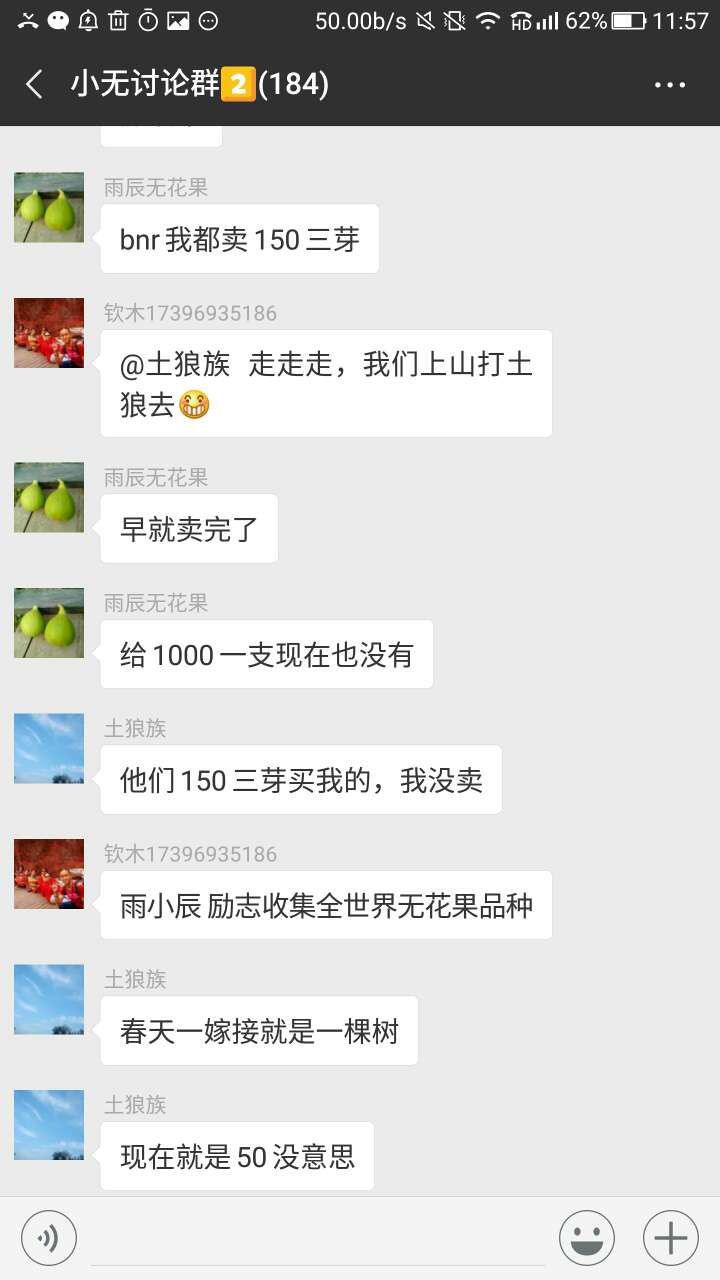This screenshot has height=1280, width=720.
Task: Tap 雨辰无花果's avatar beside "早就卖完了"
Action: click(x=49, y=497)
